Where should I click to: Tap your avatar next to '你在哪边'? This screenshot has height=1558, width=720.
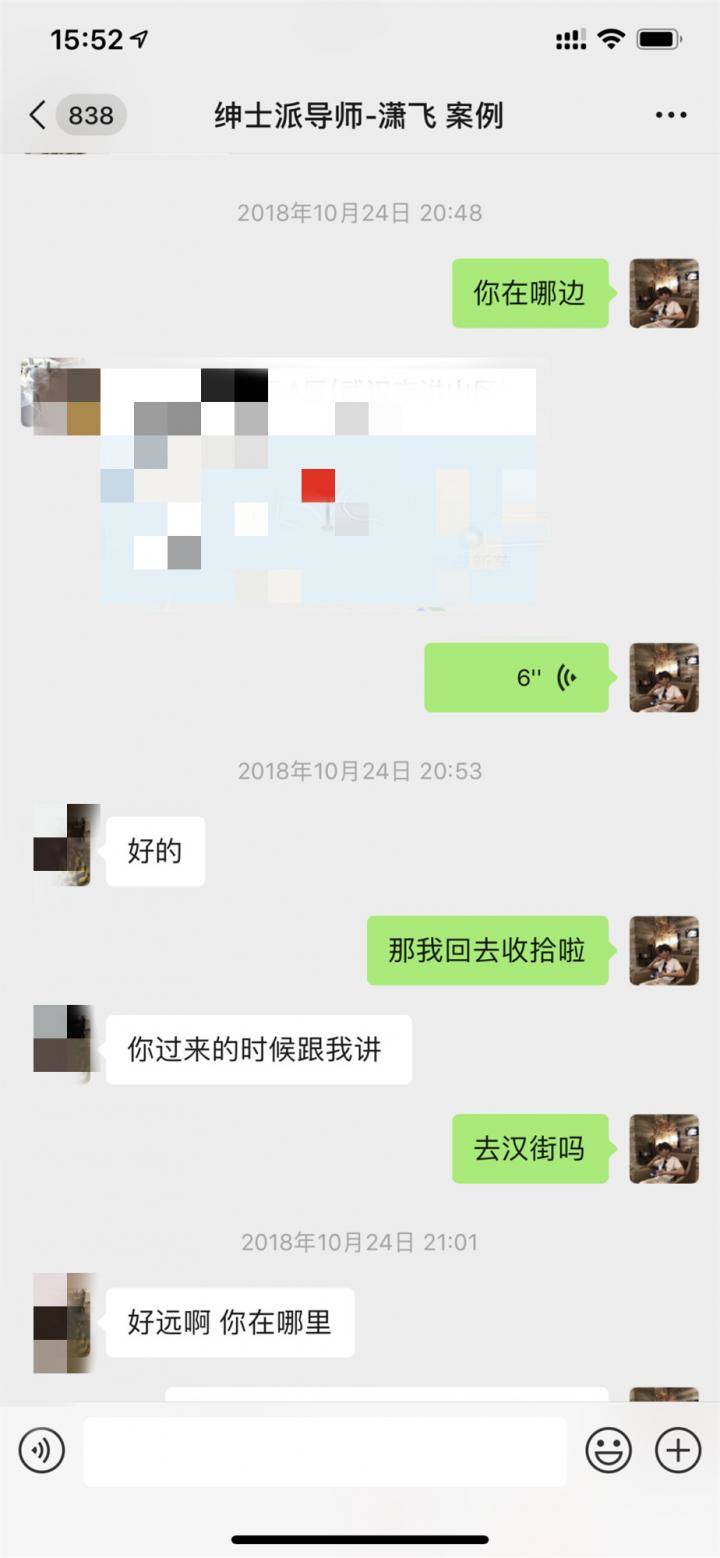click(663, 293)
